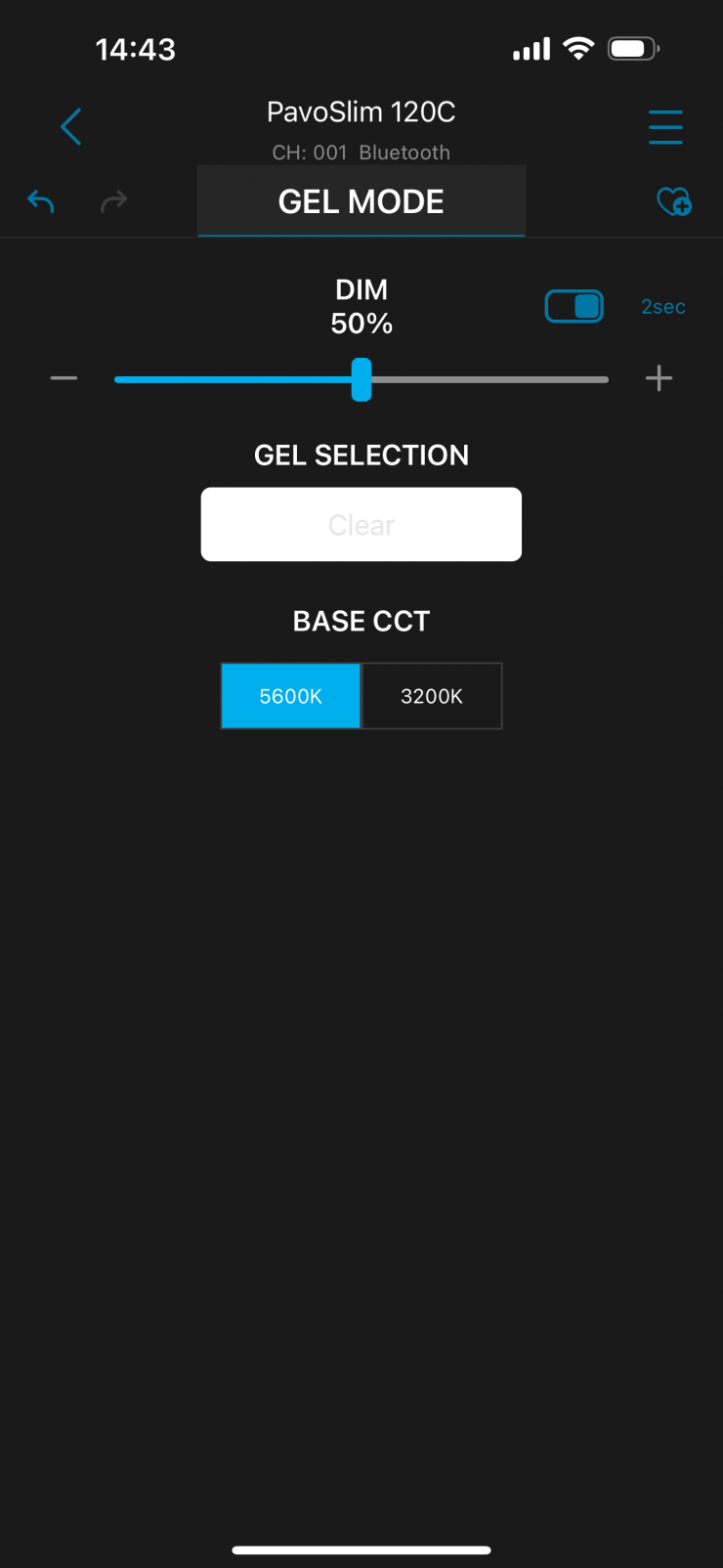Go back with the top-left arrow
The image size is (723, 1568).
click(x=70, y=127)
